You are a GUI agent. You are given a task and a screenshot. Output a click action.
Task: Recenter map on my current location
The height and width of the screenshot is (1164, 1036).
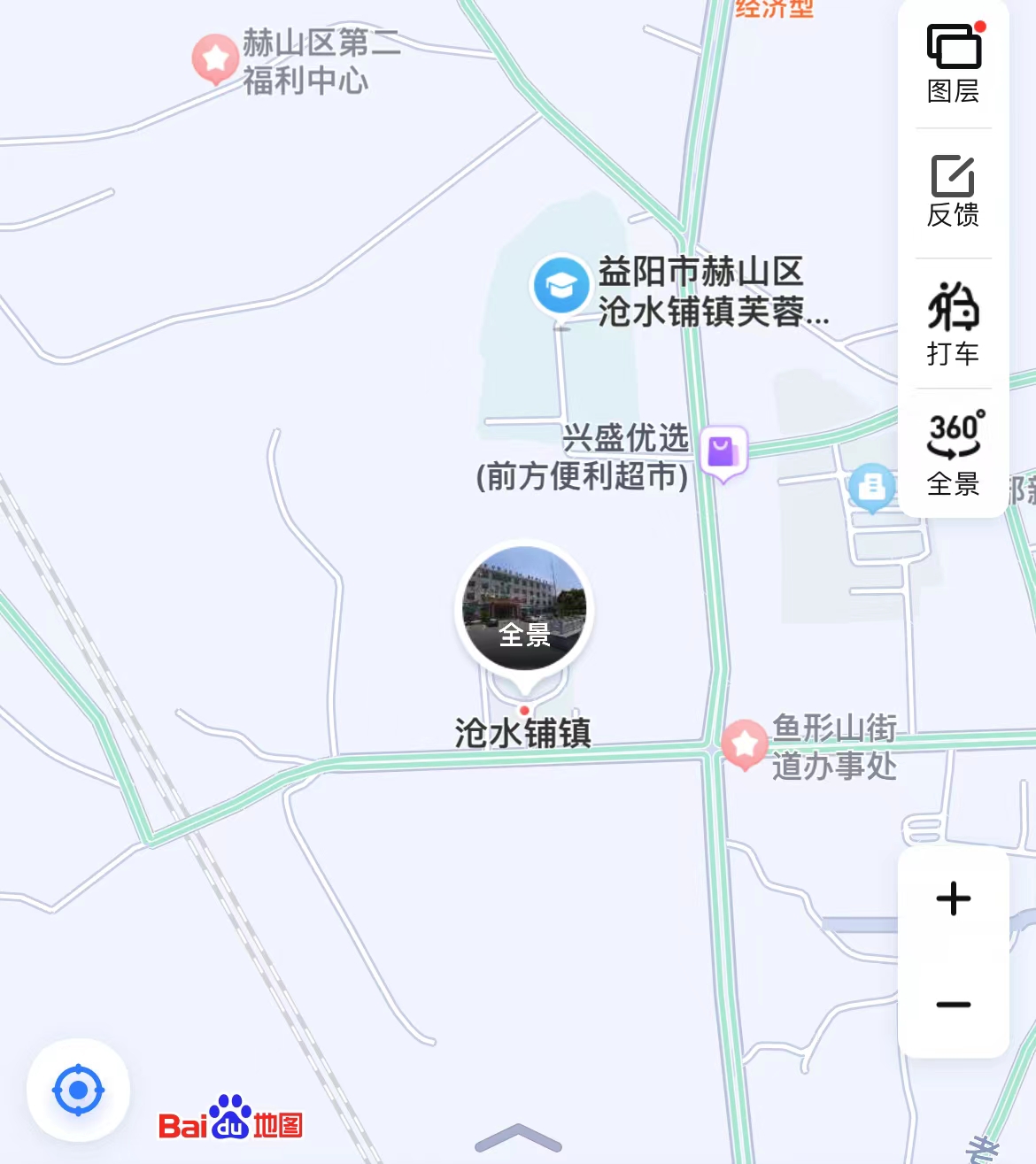78,1090
